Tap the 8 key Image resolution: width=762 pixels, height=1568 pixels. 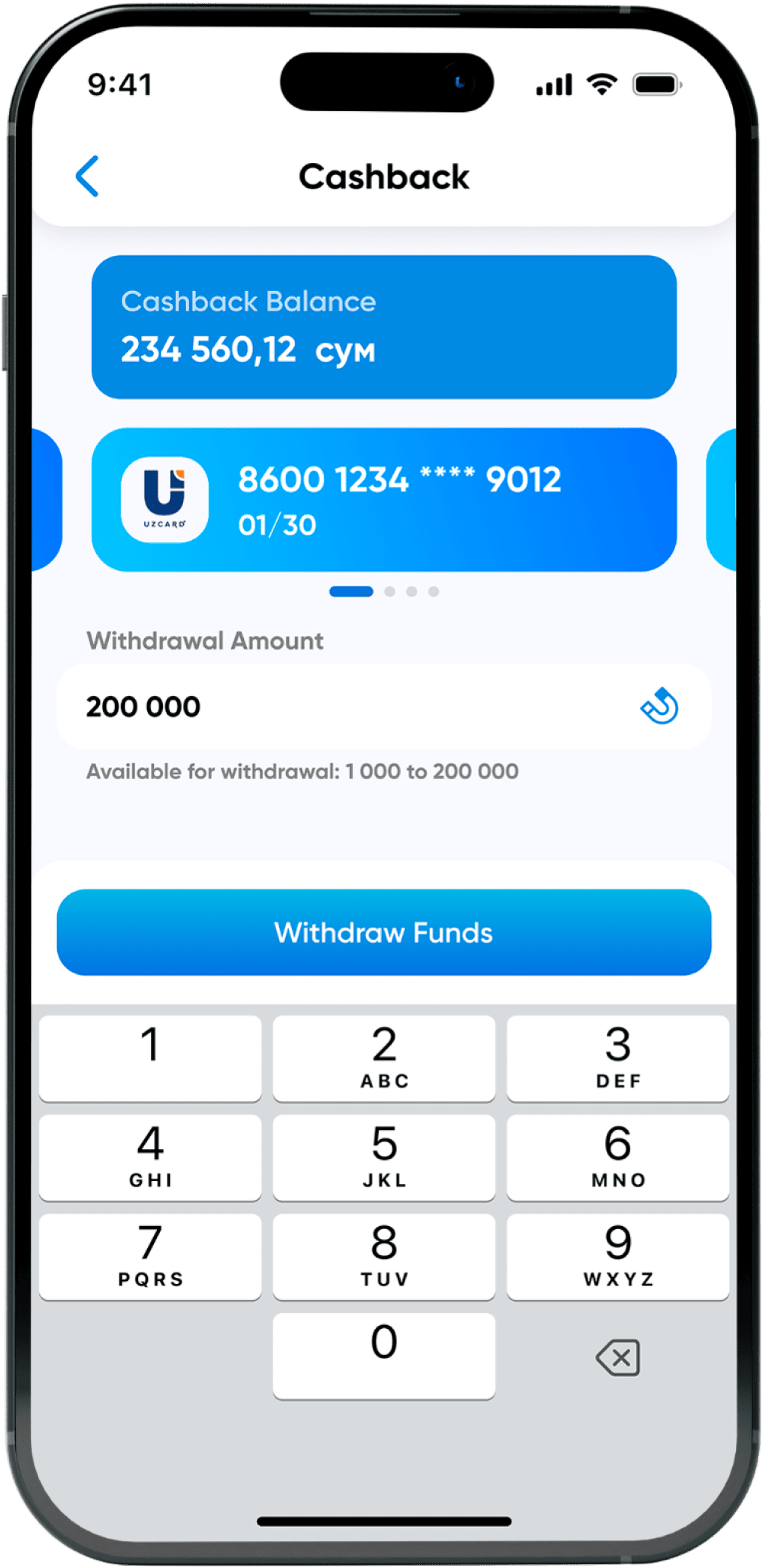click(x=384, y=1257)
